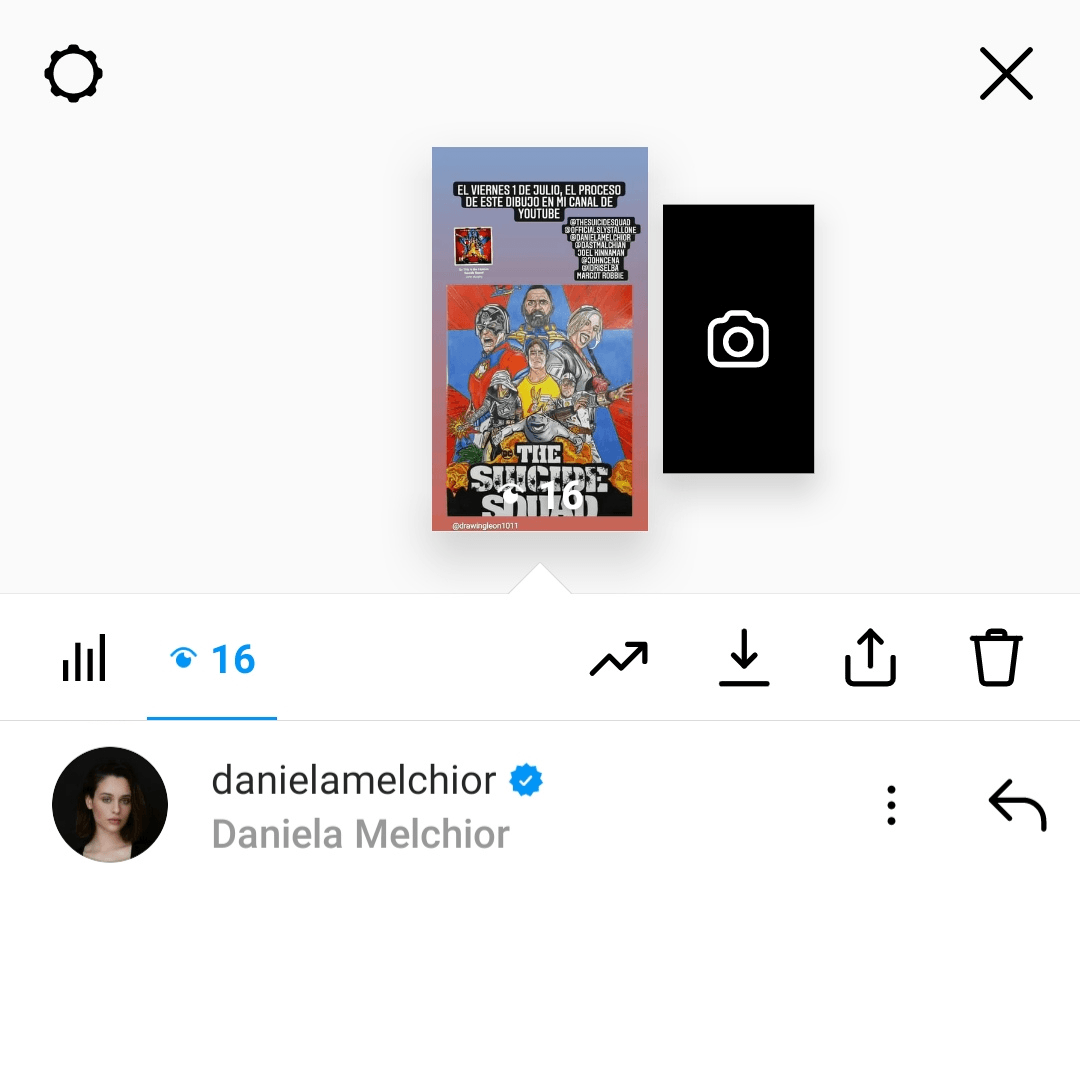Open camera to add new story
This screenshot has height=1080, width=1080.
coord(738,339)
